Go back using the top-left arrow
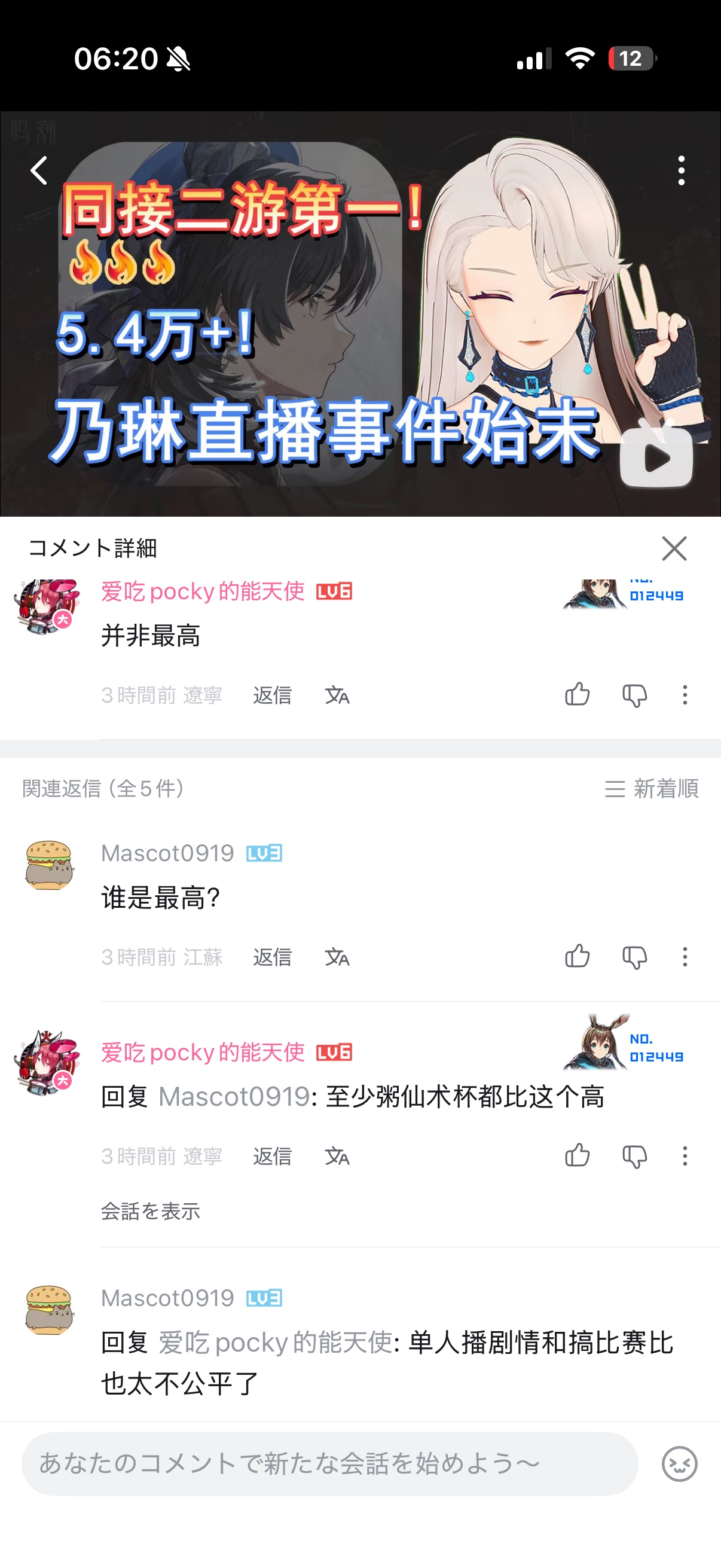 39,170
